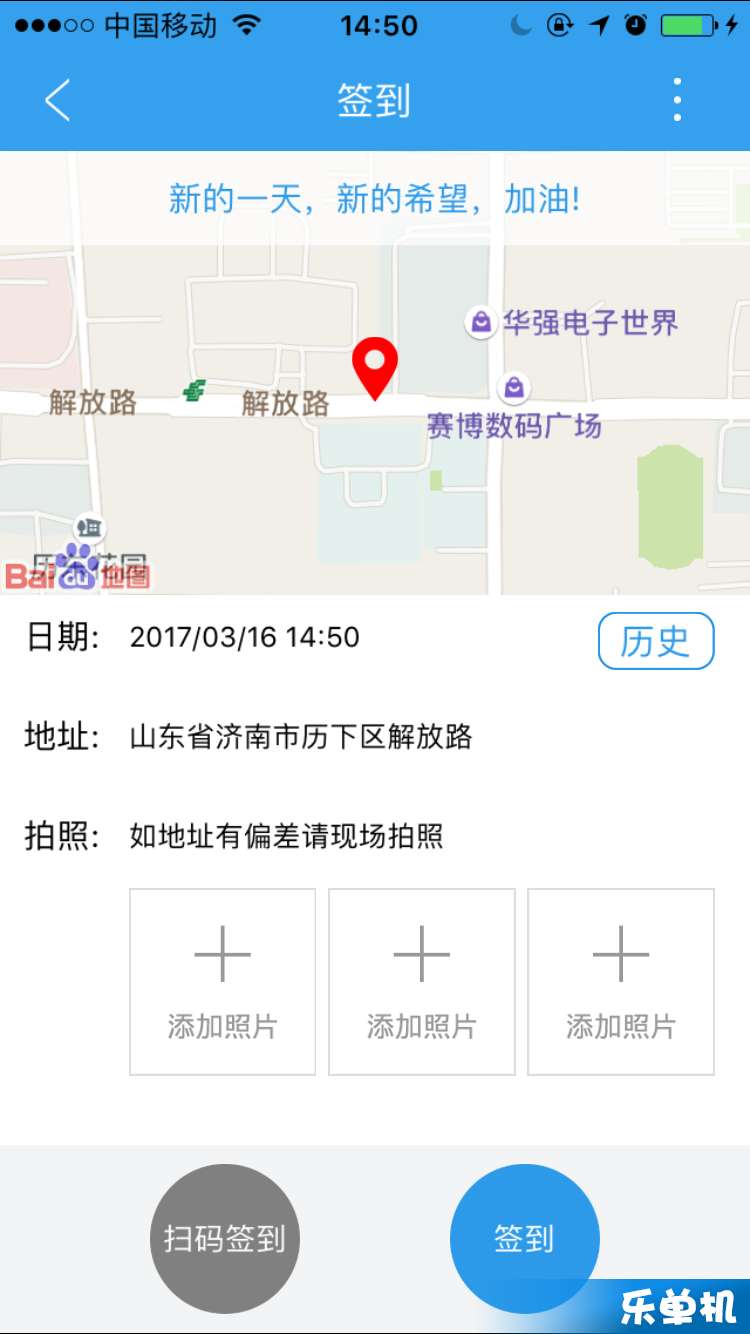Add a photo in the middle 添加照片 slot
The height and width of the screenshot is (1334, 750).
[x=421, y=982]
